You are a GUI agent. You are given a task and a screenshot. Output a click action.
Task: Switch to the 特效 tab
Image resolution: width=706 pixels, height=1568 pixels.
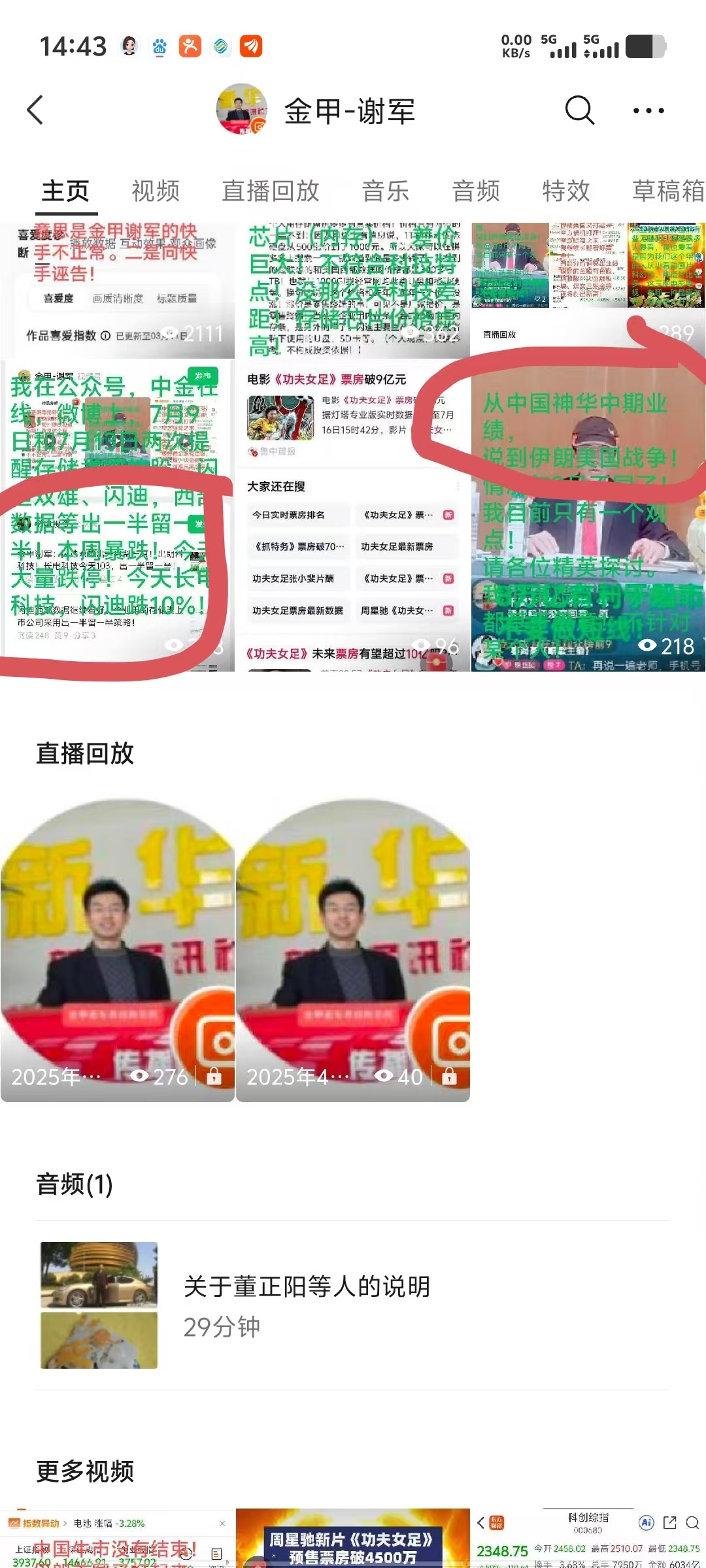(566, 191)
